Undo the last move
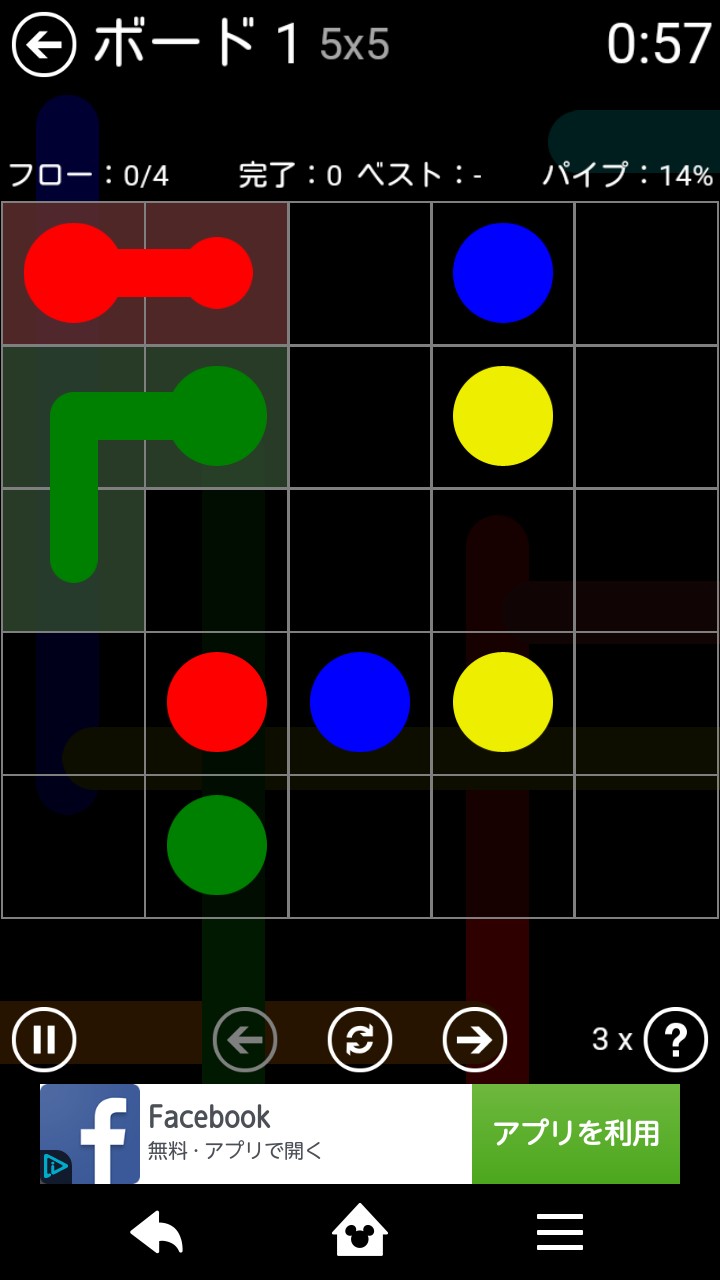Screen dimensions: 720x1280 [x=245, y=1040]
